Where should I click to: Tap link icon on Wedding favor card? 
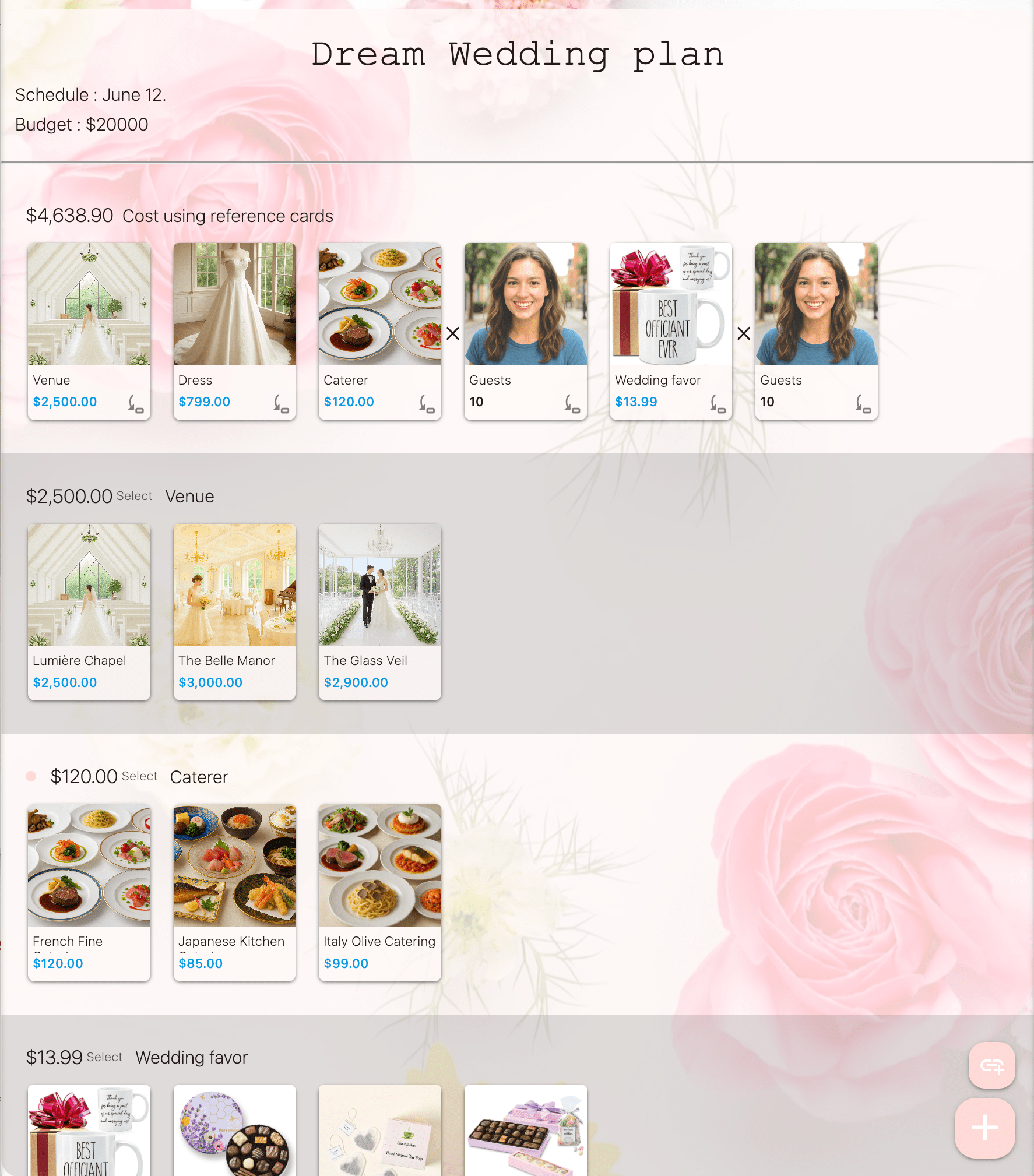click(718, 403)
